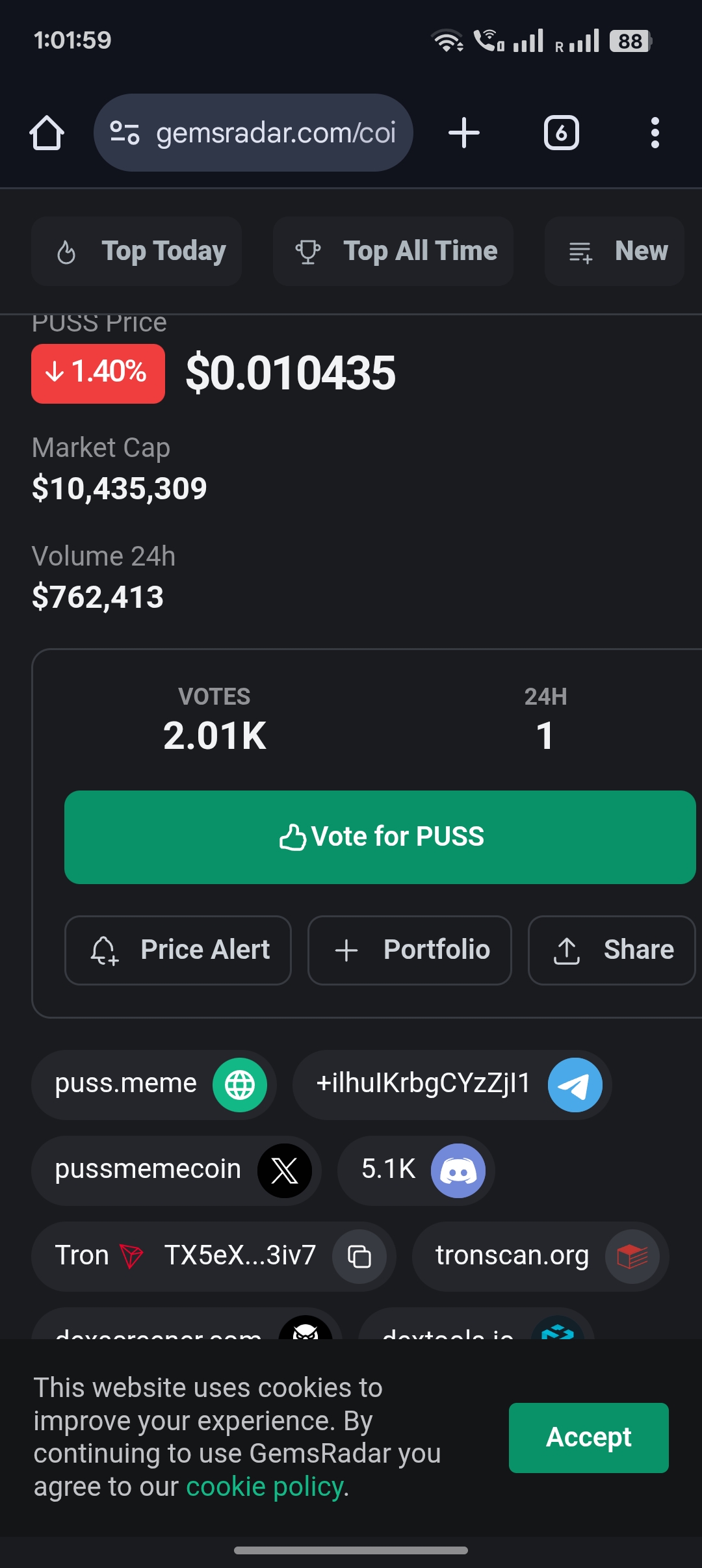Join the 5.1K Discord server
This screenshot has height=1568, width=702.
pyautogui.click(x=416, y=1170)
